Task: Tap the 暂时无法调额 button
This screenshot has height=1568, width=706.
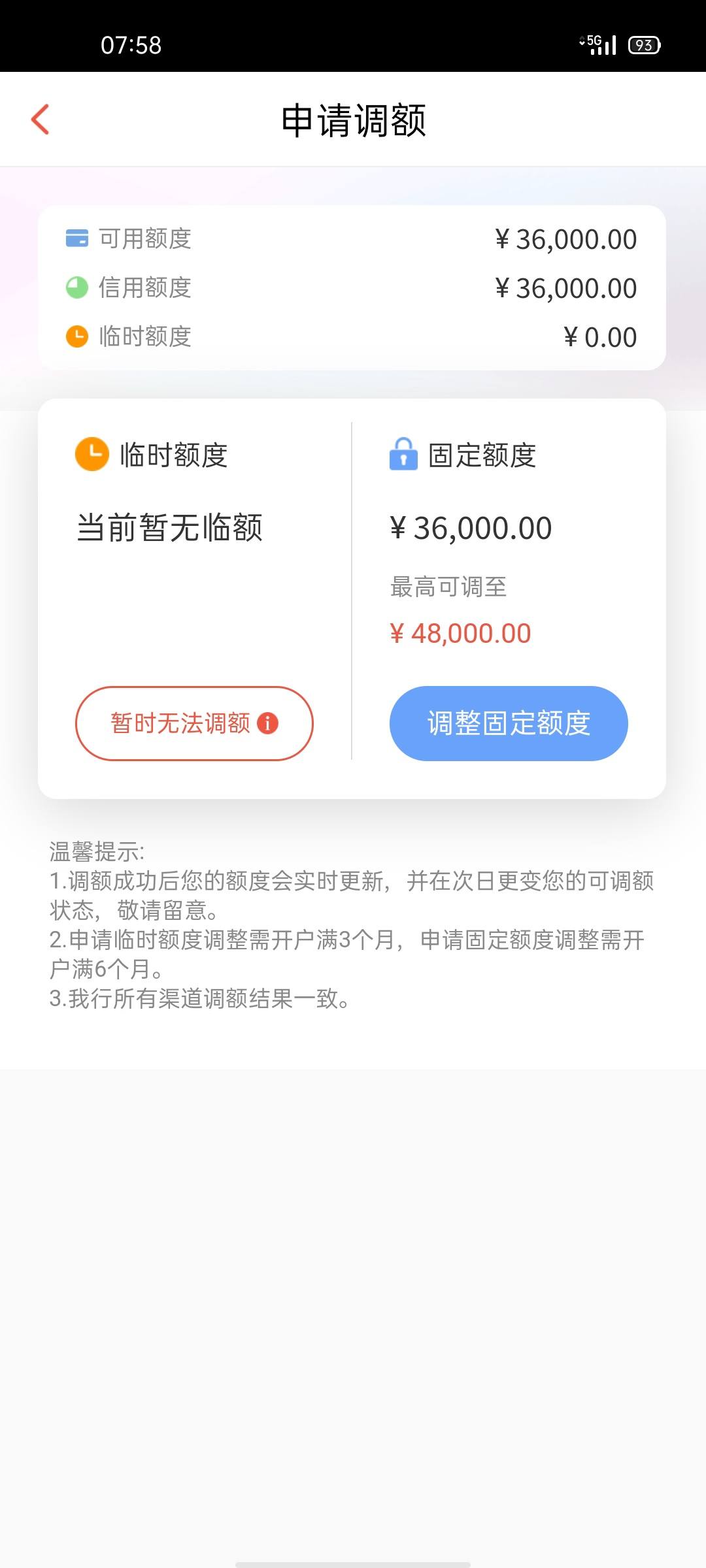Action: (194, 723)
